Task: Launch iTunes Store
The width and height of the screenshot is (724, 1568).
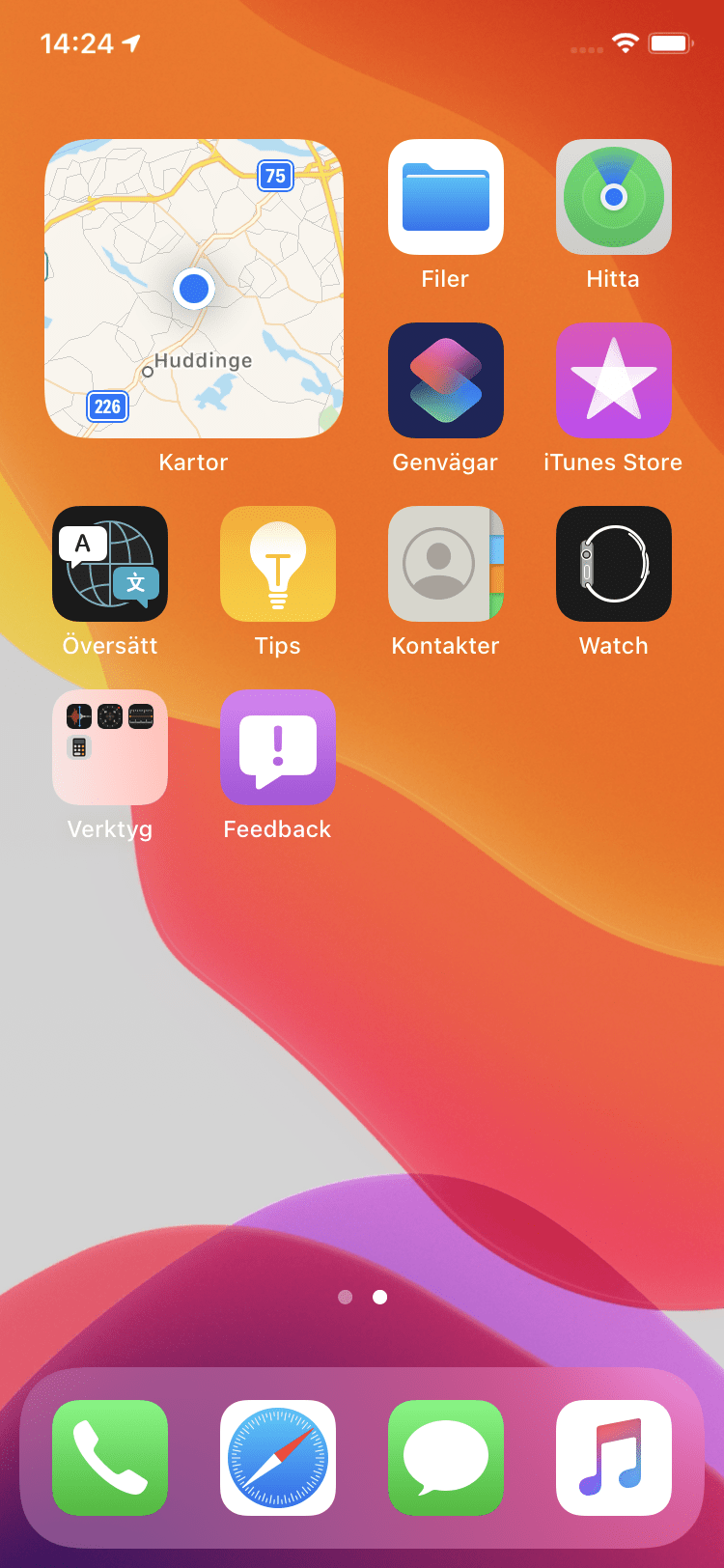Action: (614, 380)
